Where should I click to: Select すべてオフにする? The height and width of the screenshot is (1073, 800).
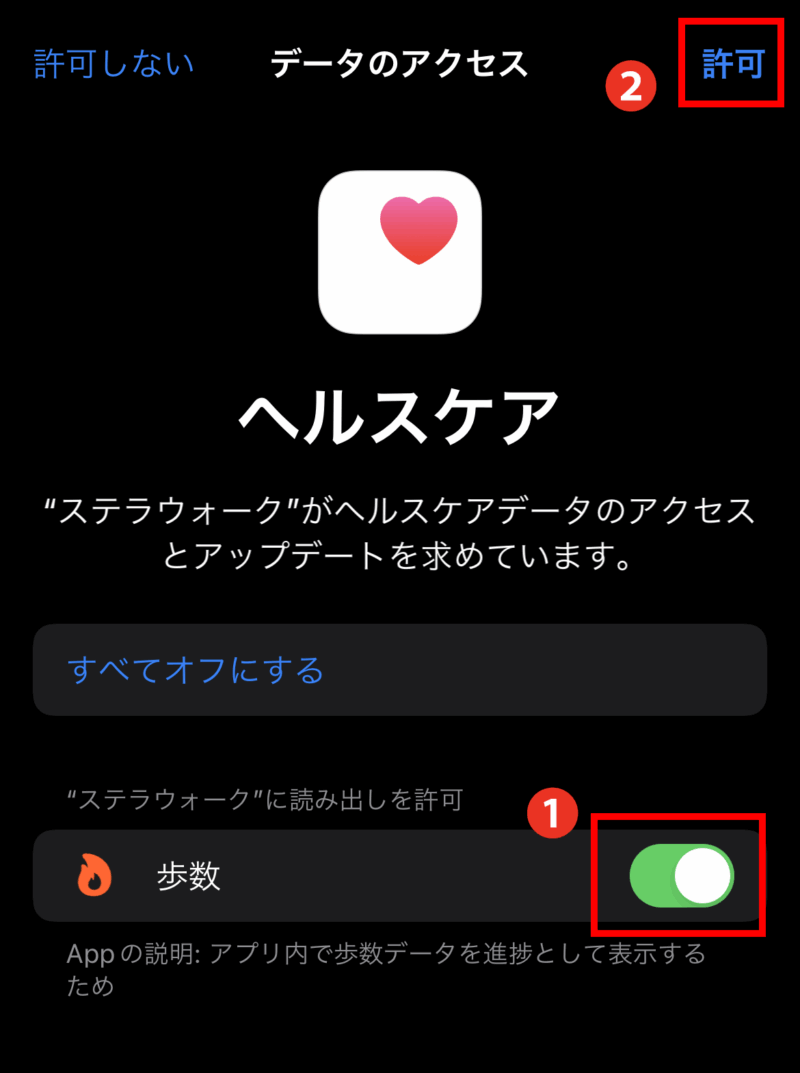pyautogui.click(x=196, y=669)
